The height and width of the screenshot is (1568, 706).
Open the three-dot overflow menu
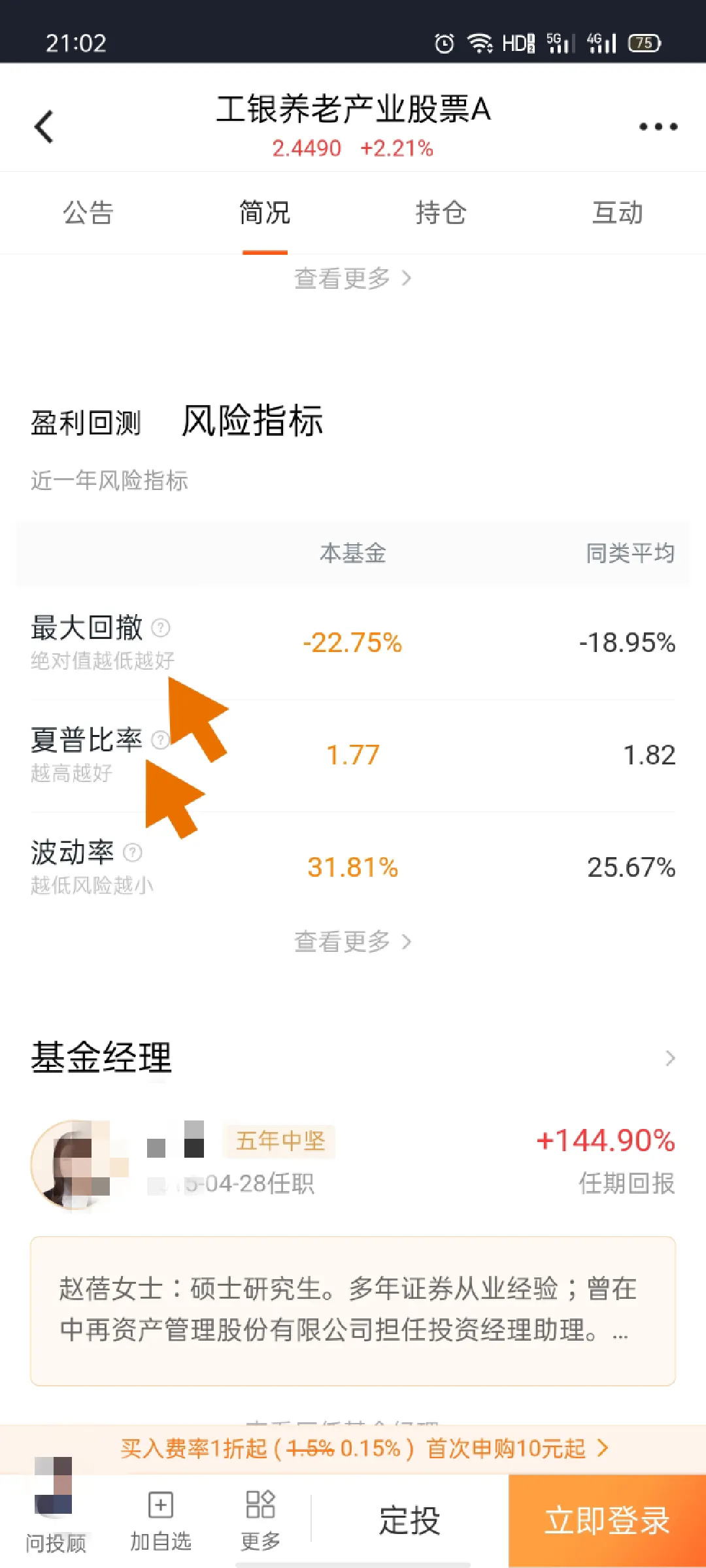[x=658, y=127]
